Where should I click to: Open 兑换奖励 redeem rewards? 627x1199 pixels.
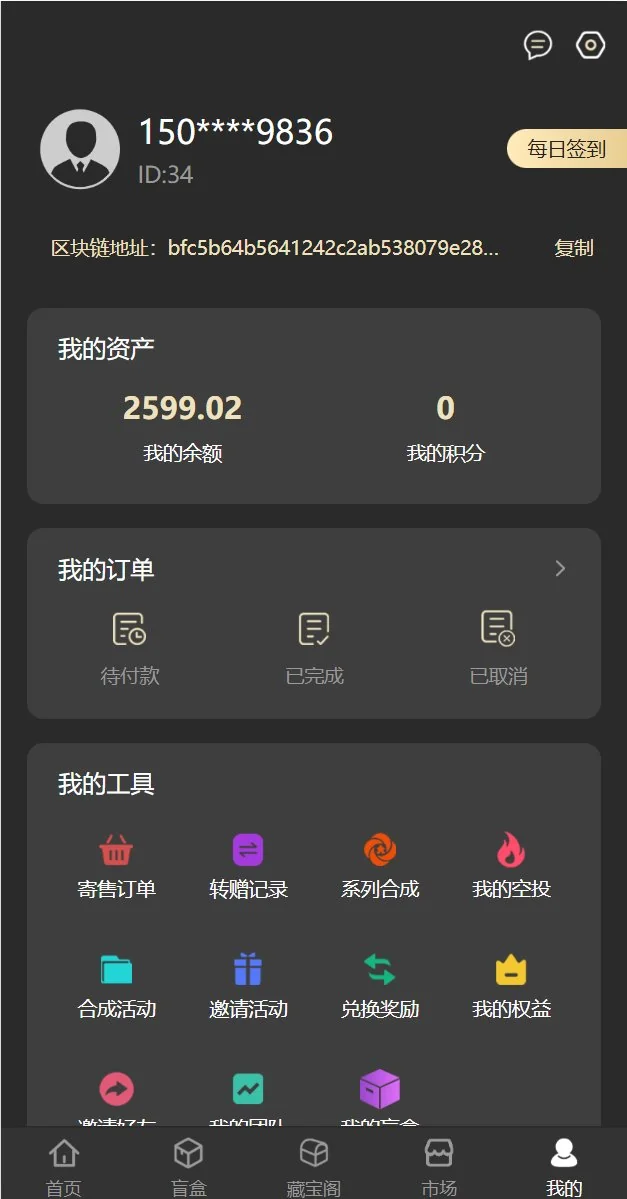[380, 985]
